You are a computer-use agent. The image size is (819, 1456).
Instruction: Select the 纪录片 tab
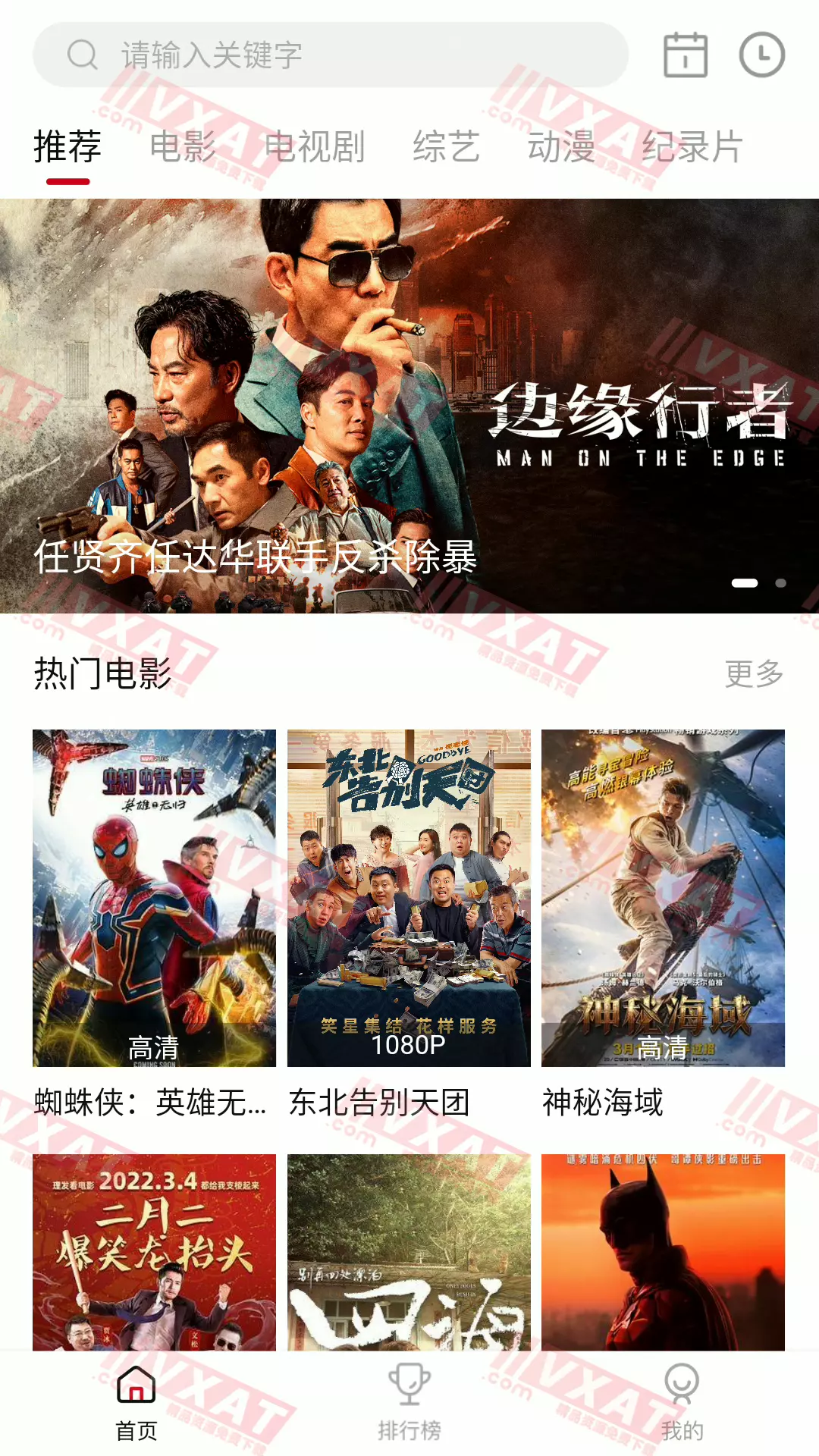tap(694, 148)
